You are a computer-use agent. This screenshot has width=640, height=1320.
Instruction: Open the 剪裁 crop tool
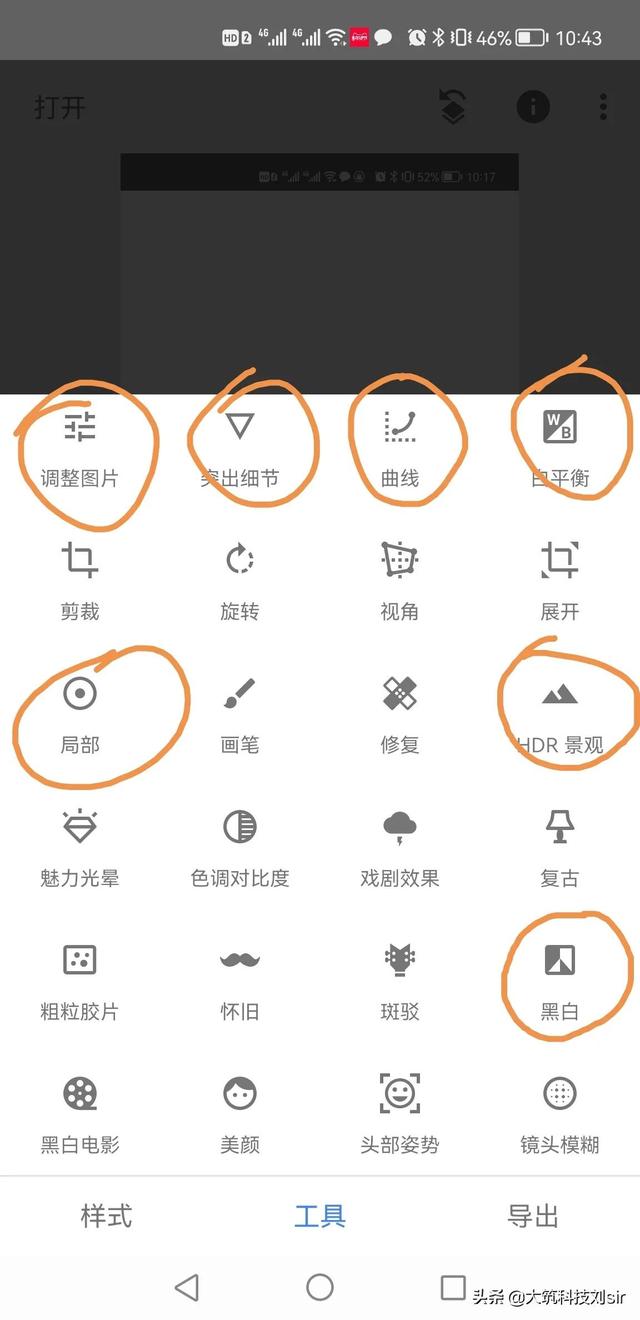(x=80, y=581)
